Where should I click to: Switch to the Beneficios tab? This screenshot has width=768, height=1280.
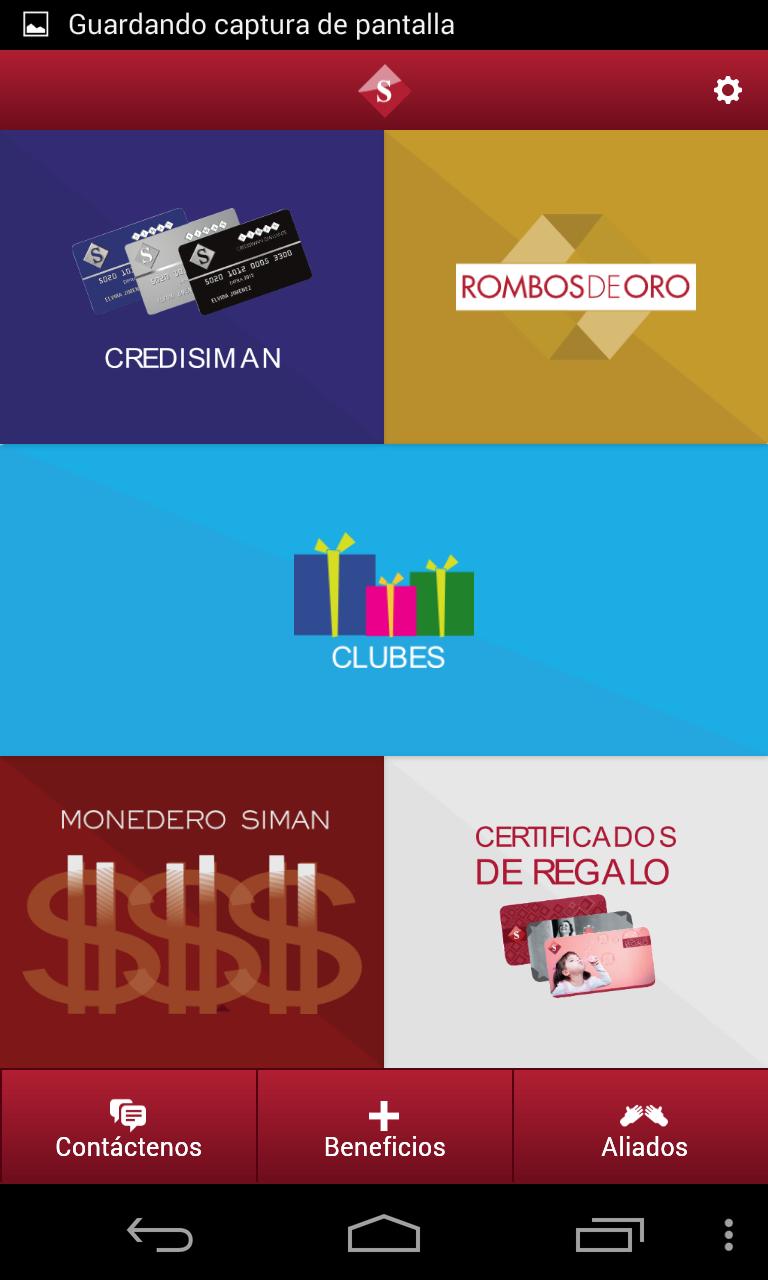[x=385, y=1128]
